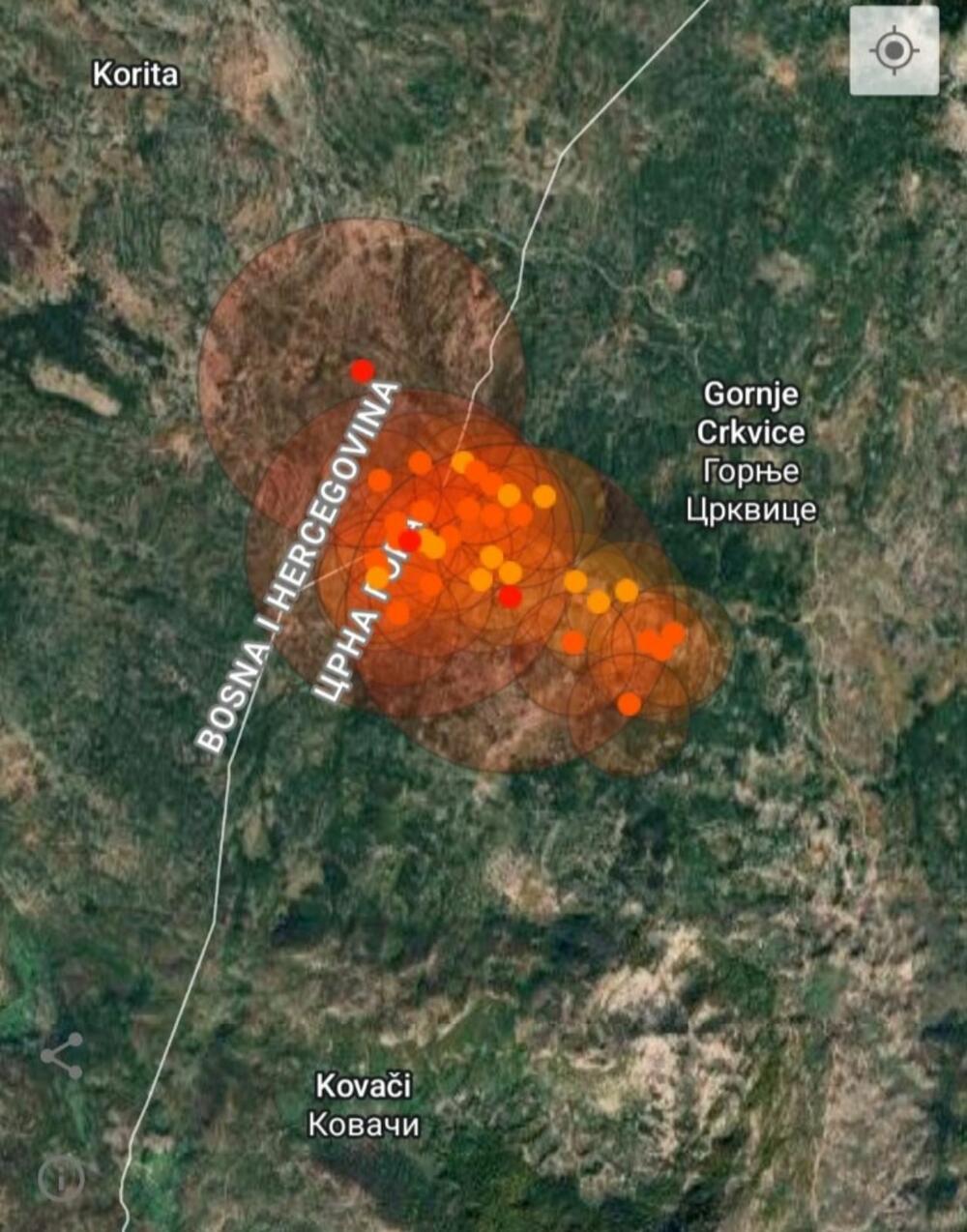Center map on my location
Viewport: 967px width, 1232px height.
click(894, 50)
